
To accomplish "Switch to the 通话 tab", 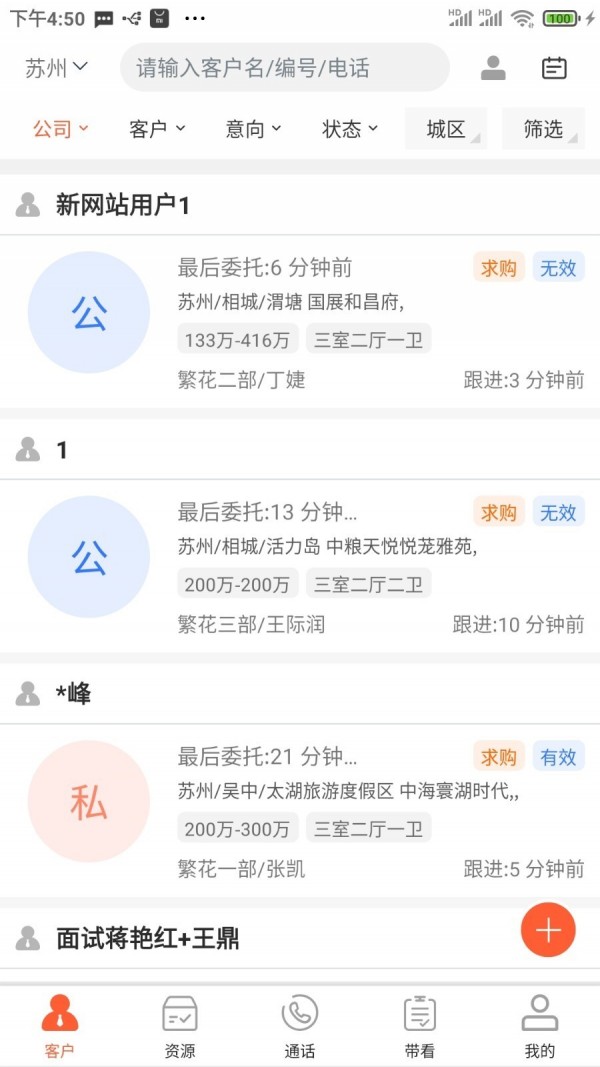I will [300, 1026].
